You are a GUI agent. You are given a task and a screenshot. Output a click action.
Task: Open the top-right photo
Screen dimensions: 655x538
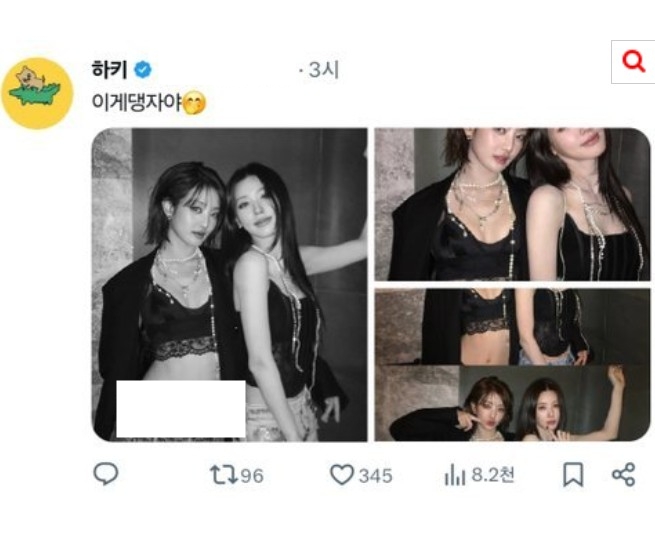(512, 204)
